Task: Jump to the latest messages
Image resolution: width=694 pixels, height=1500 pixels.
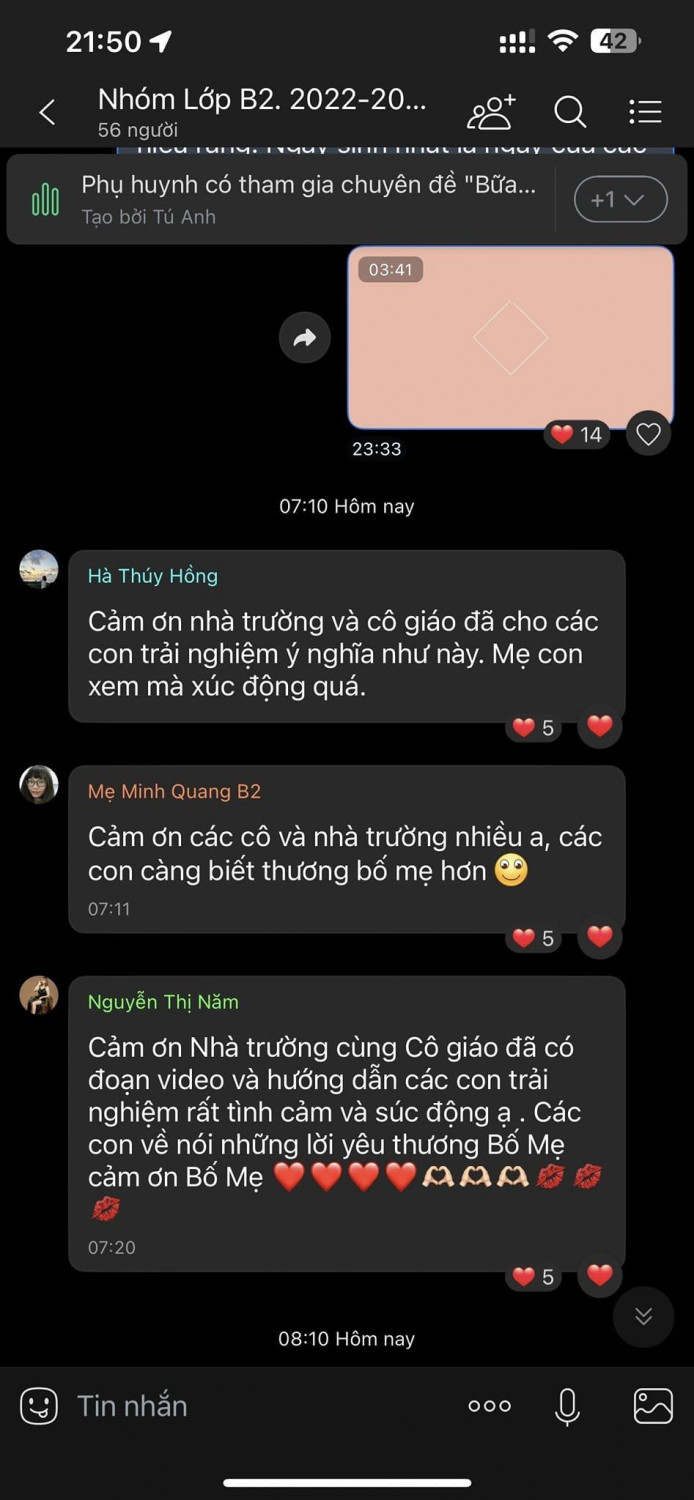Action: coord(644,1316)
